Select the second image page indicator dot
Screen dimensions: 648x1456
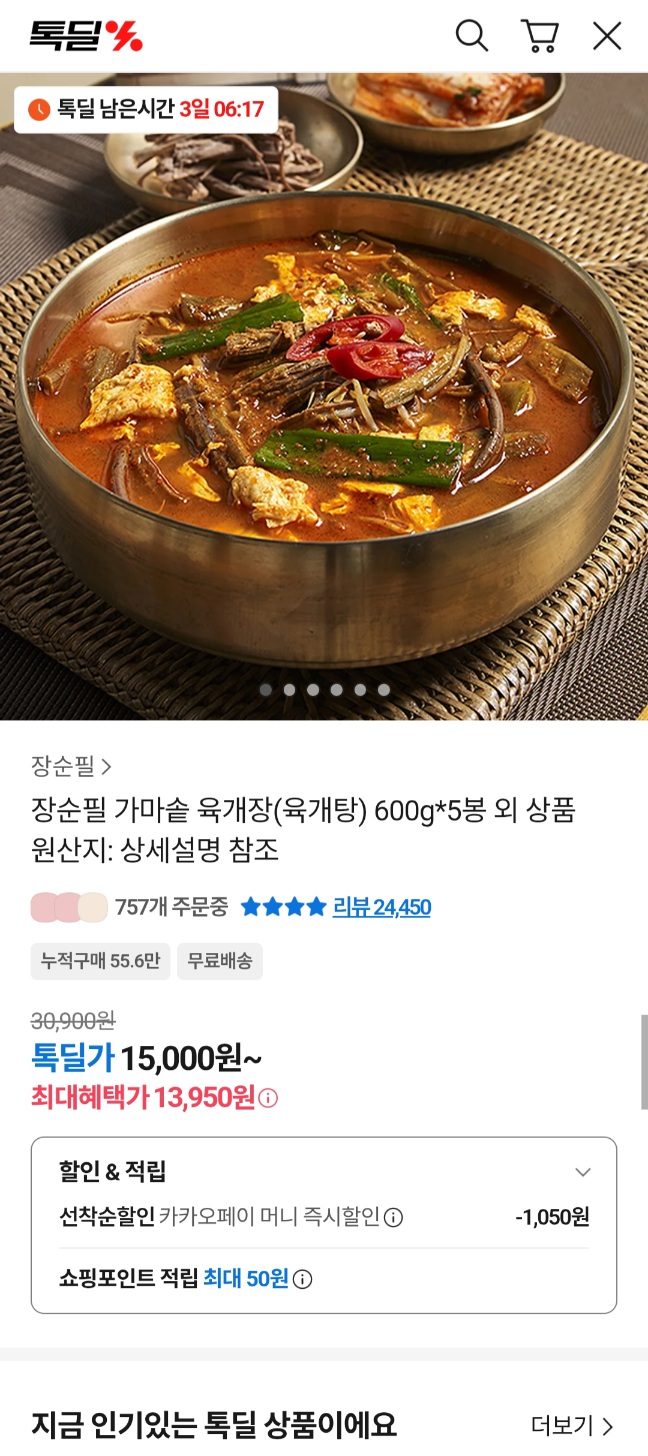(289, 689)
